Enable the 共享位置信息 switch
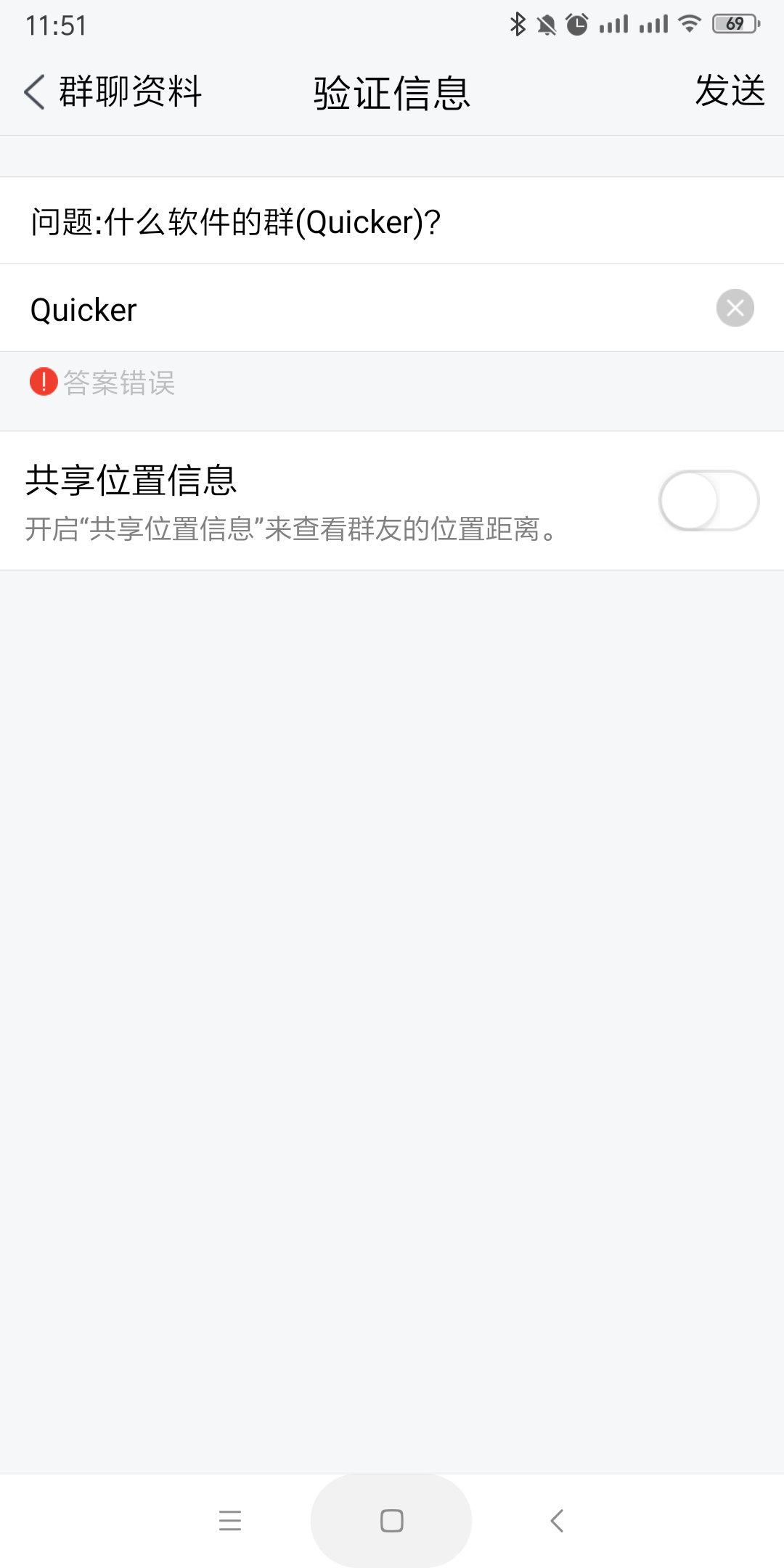Image resolution: width=784 pixels, height=1568 pixels. pos(709,501)
